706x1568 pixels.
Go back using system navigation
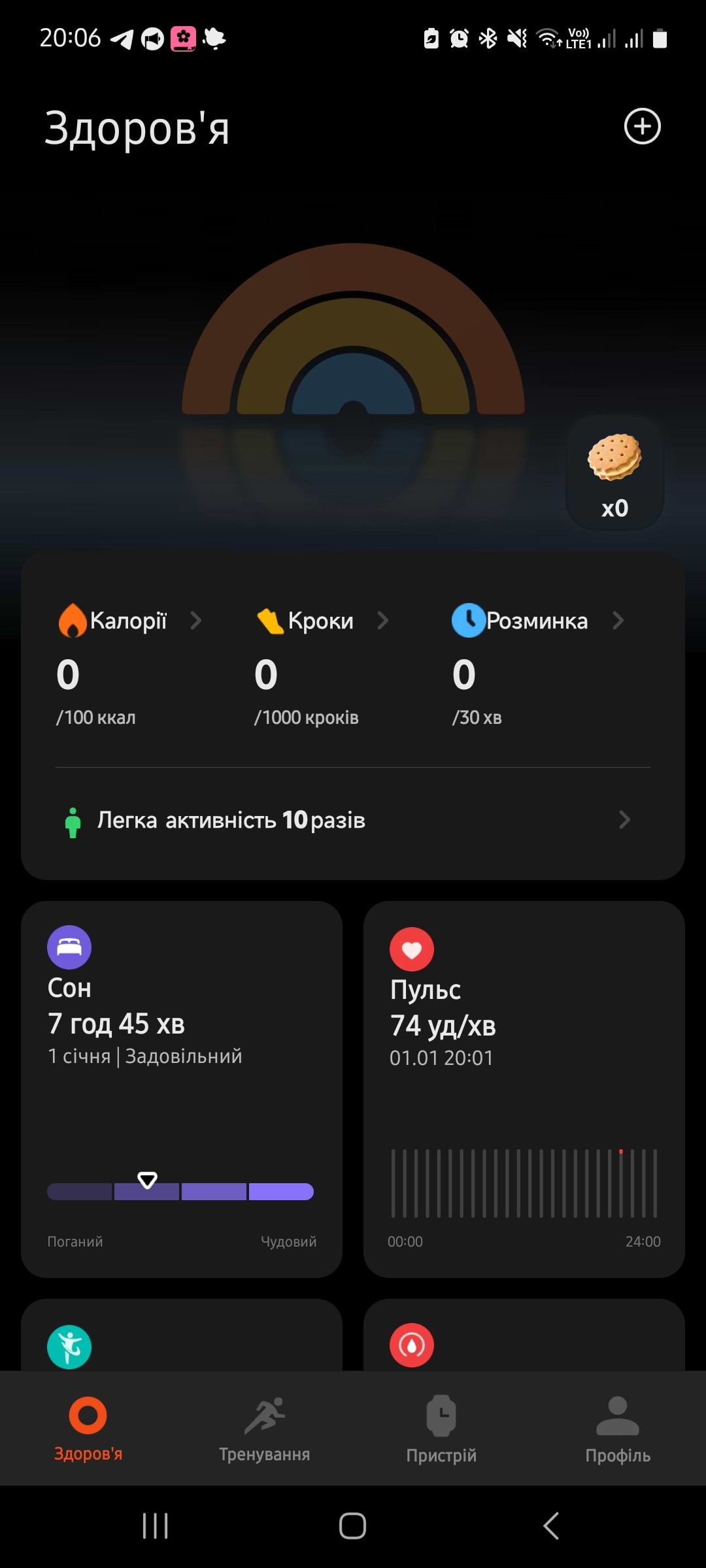pyautogui.click(x=551, y=1526)
